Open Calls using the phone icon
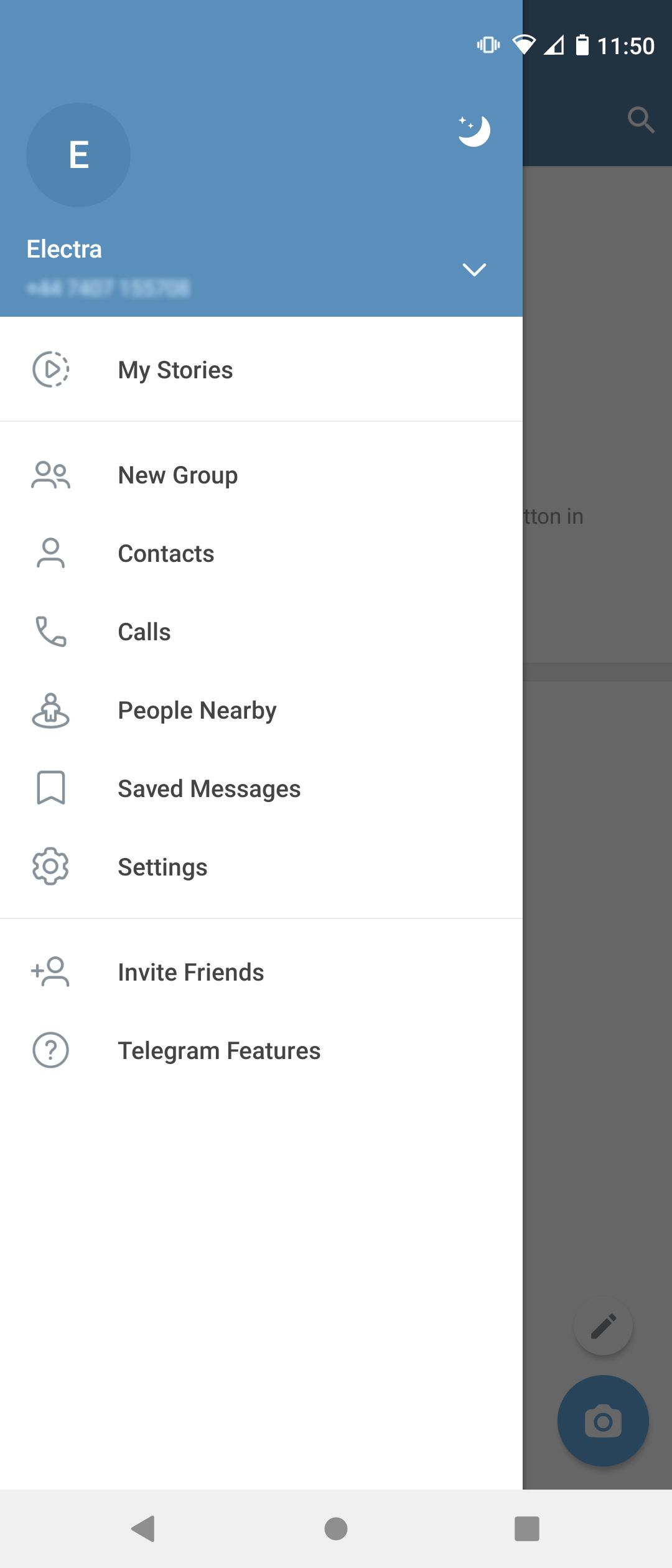This screenshot has height=1568, width=672. 50,632
